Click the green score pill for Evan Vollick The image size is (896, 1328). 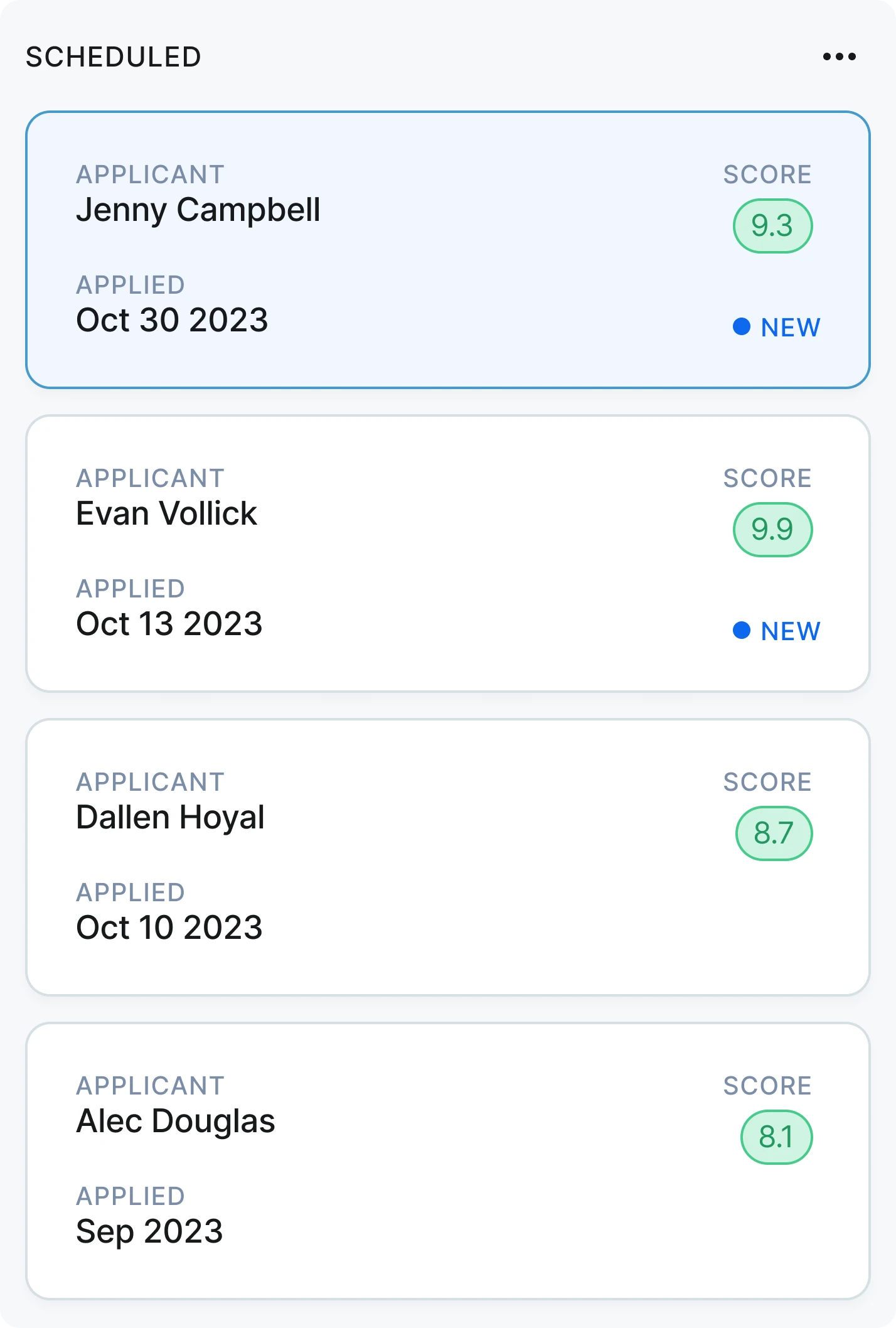click(772, 529)
